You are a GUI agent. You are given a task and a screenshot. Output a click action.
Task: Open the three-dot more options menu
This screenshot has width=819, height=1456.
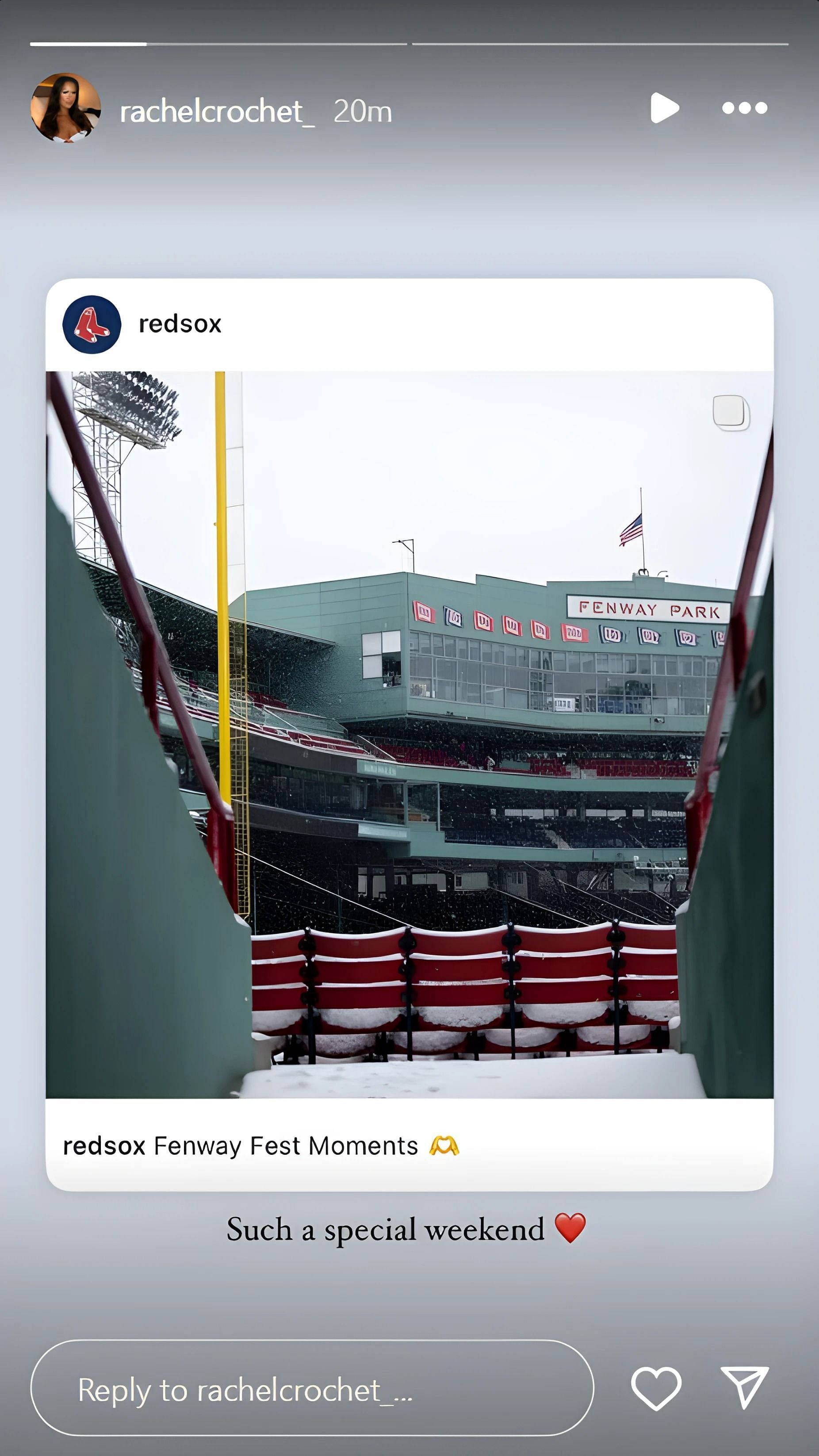pyautogui.click(x=744, y=107)
